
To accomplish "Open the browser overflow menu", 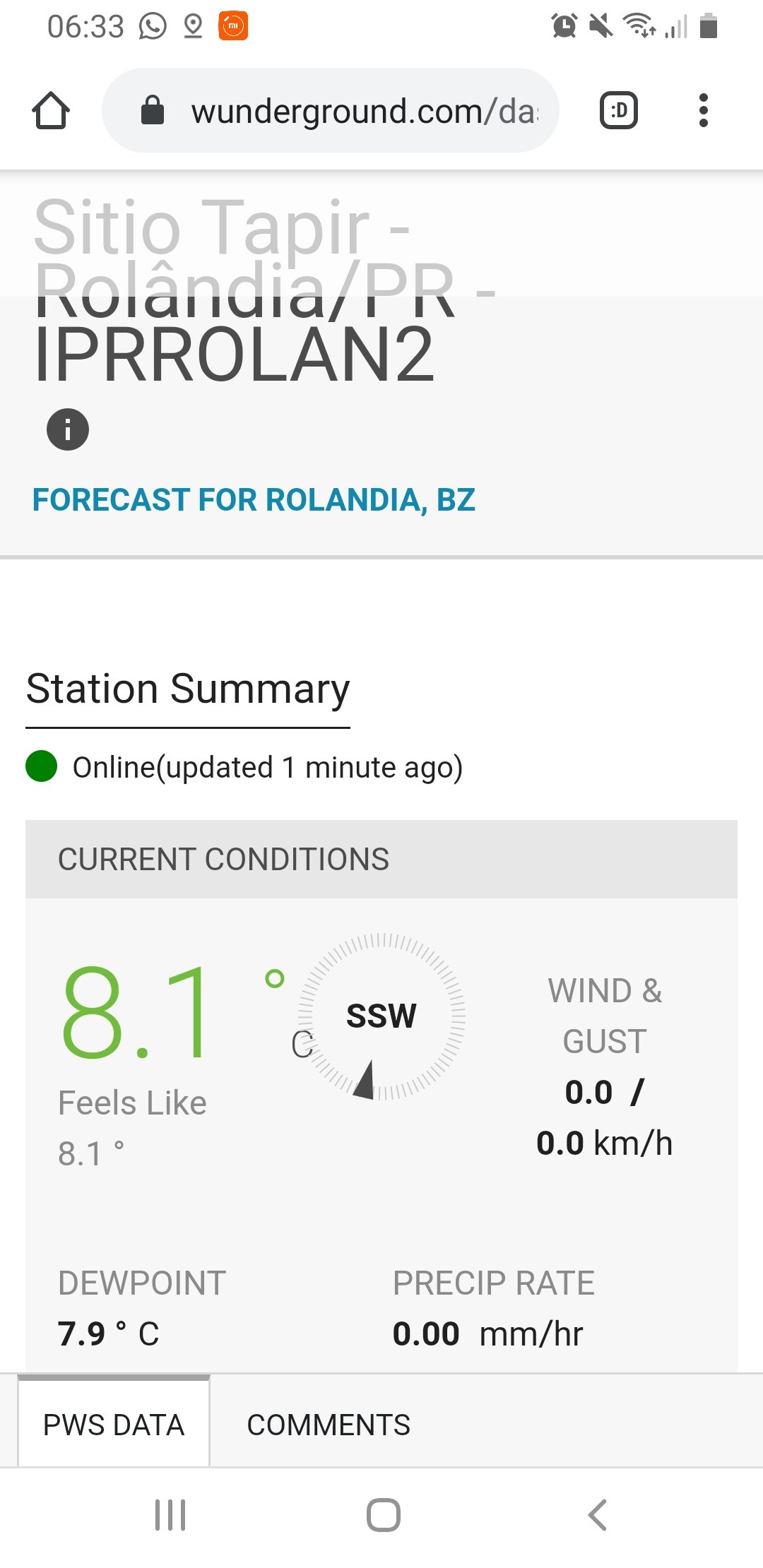I will click(x=703, y=111).
